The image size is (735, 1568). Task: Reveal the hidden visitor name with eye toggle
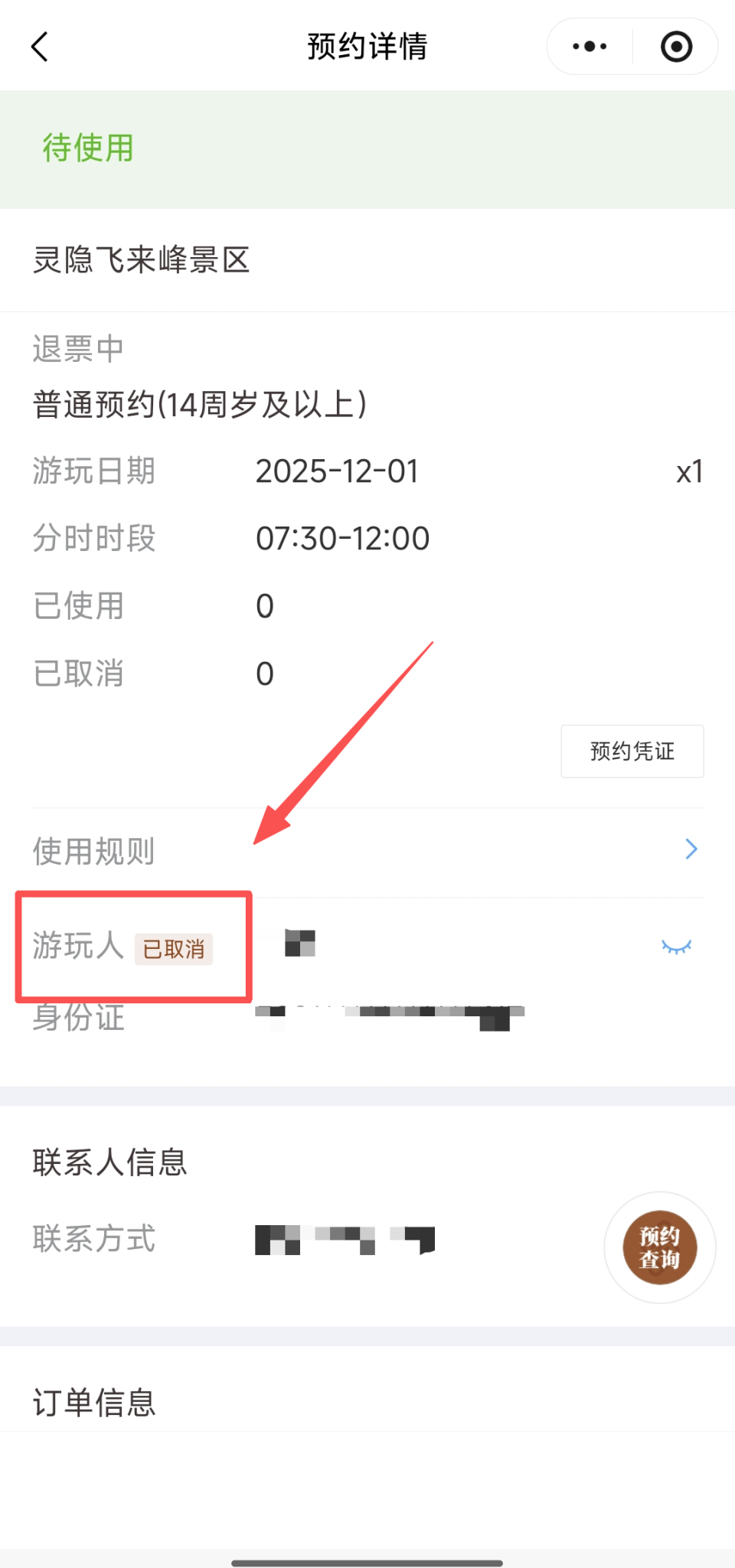point(676,947)
